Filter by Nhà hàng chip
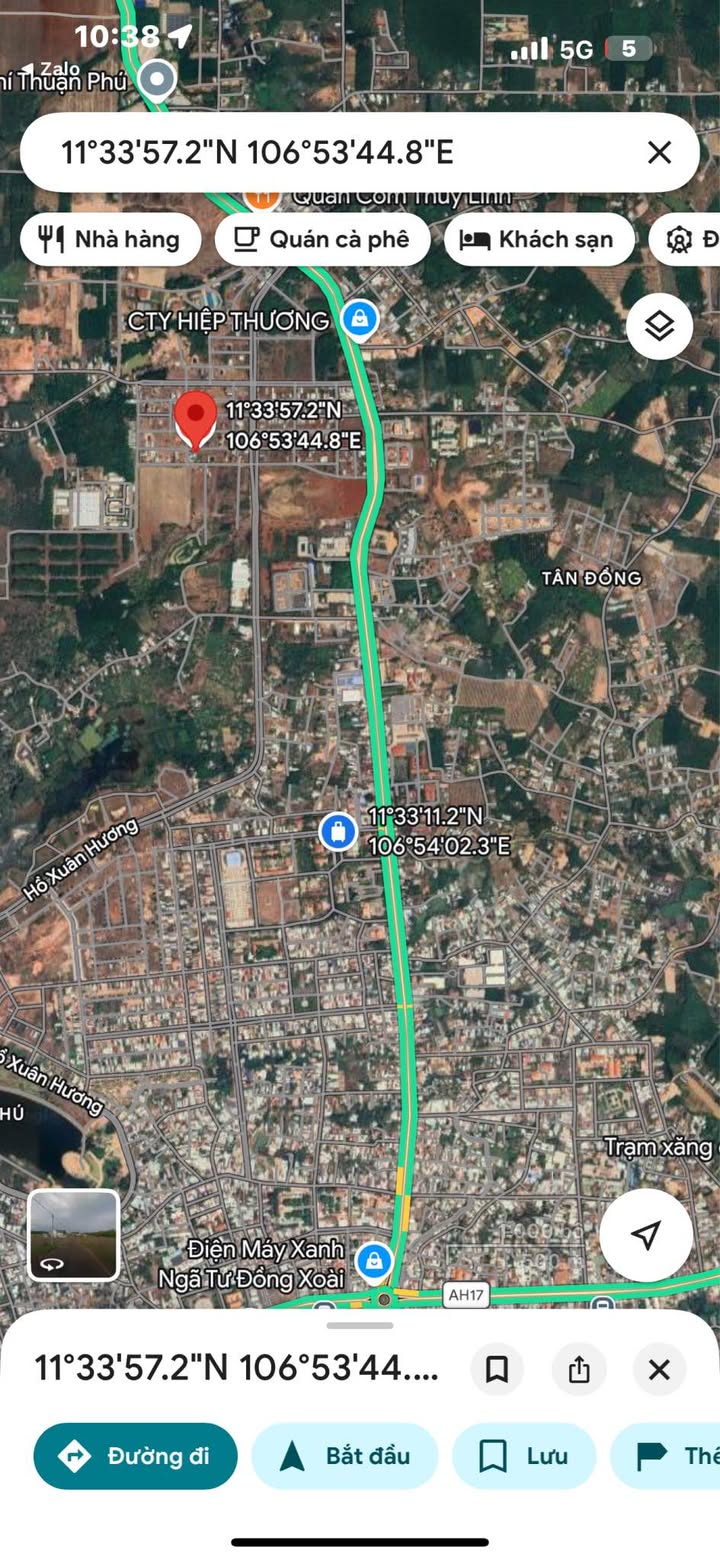 [110, 239]
